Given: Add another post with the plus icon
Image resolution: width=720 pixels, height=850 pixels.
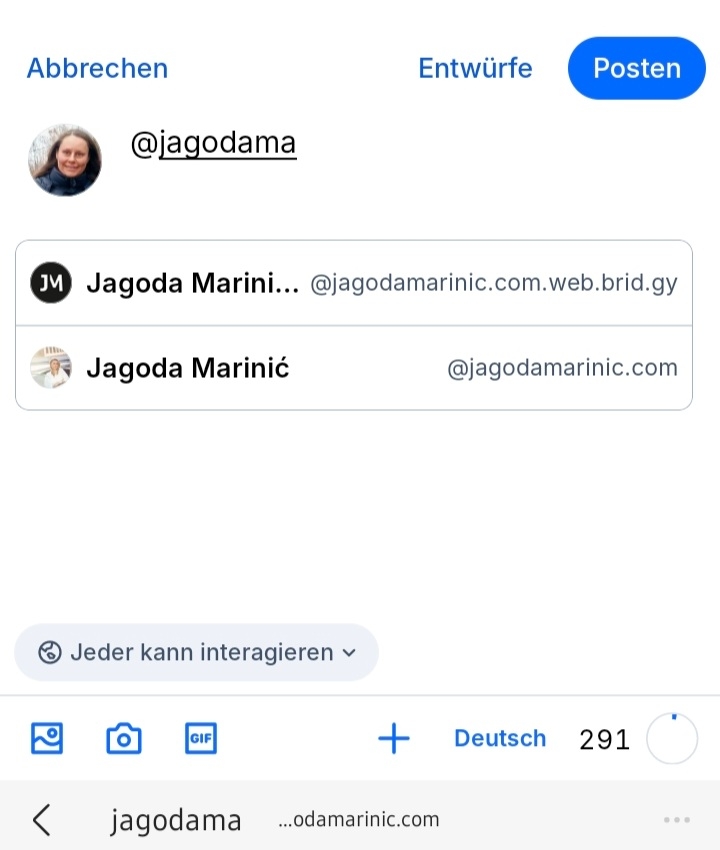Looking at the screenshot, I should point(394,739).
